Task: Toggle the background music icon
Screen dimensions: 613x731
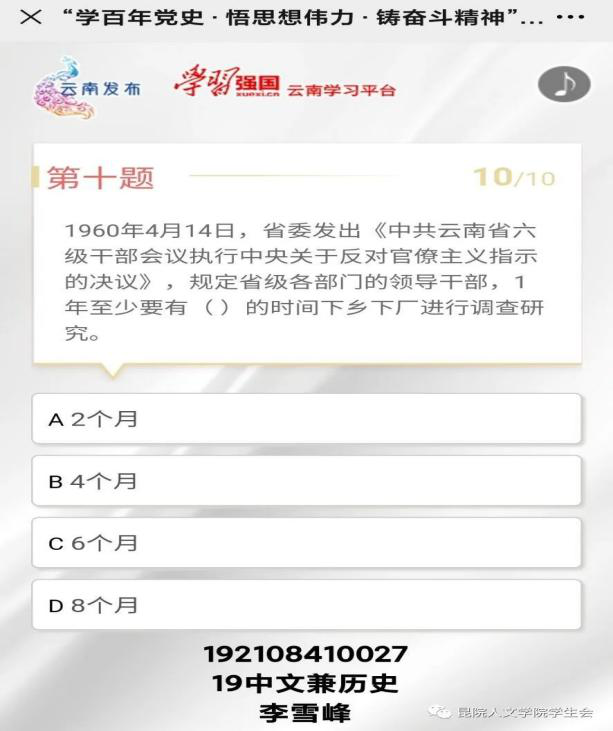Action: [x=564, y=85]
